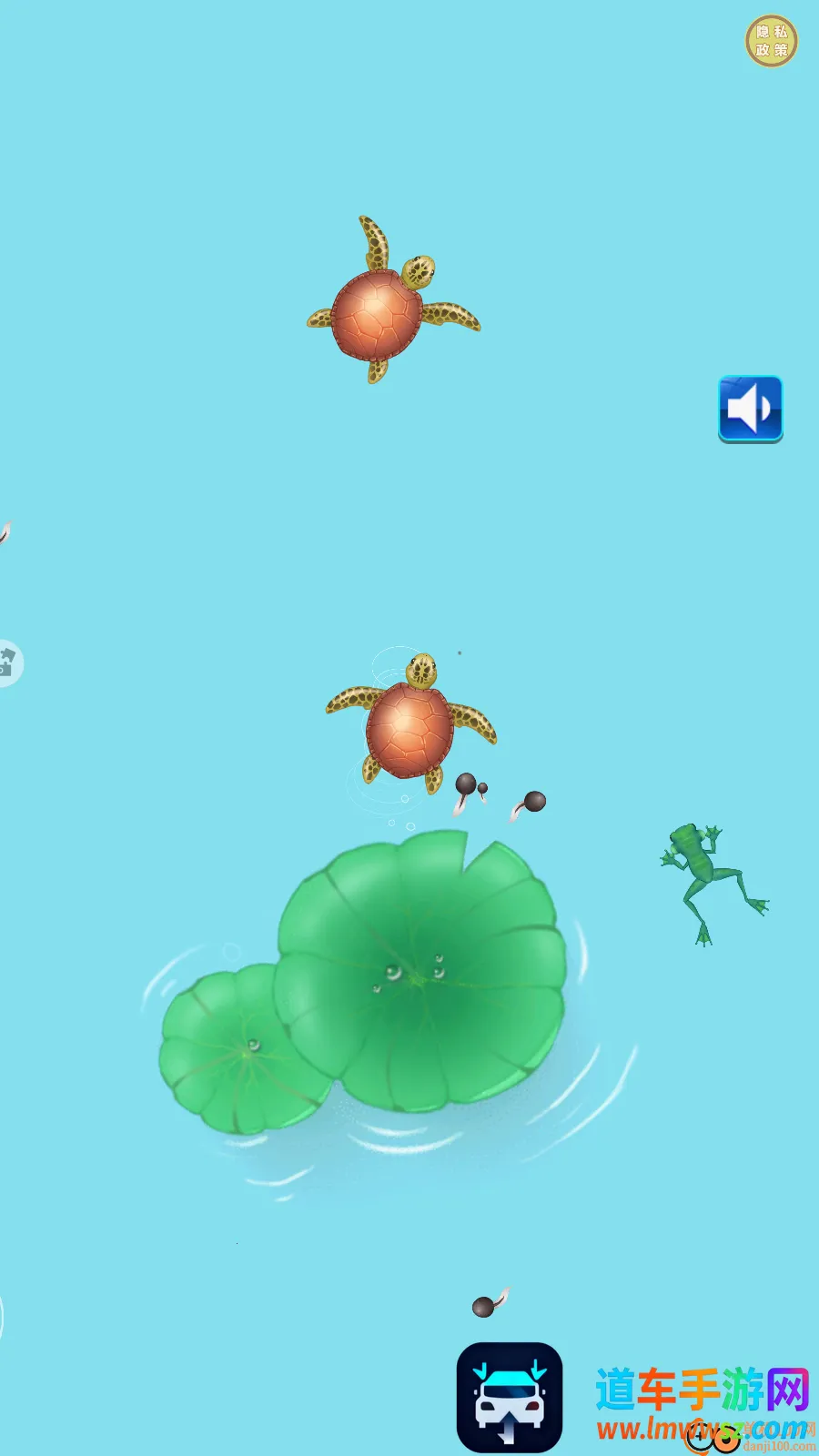
Task: Open the puzzle icon at left edge
Action: 8,662
